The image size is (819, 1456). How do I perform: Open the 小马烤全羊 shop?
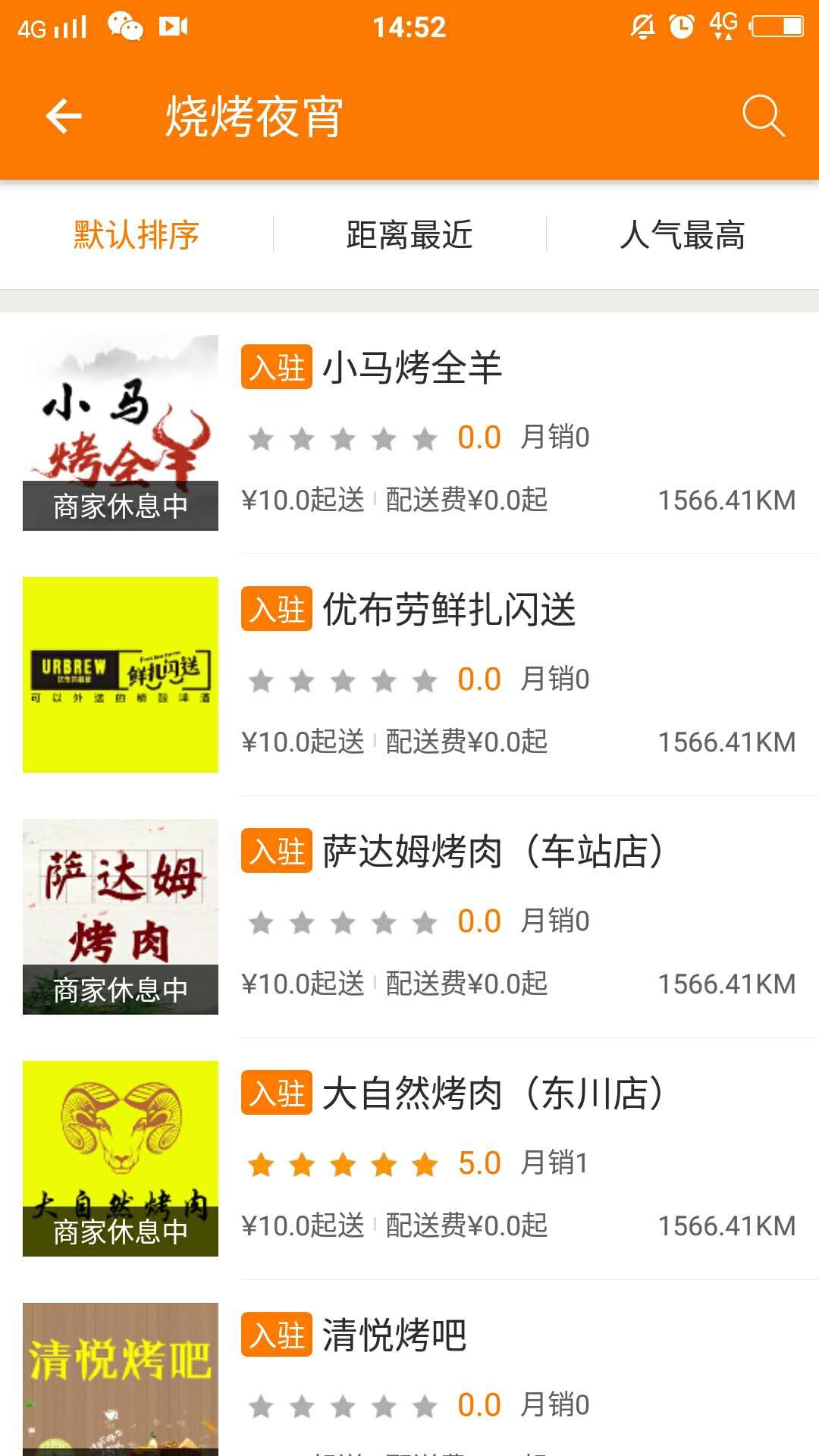click(409, 433)
